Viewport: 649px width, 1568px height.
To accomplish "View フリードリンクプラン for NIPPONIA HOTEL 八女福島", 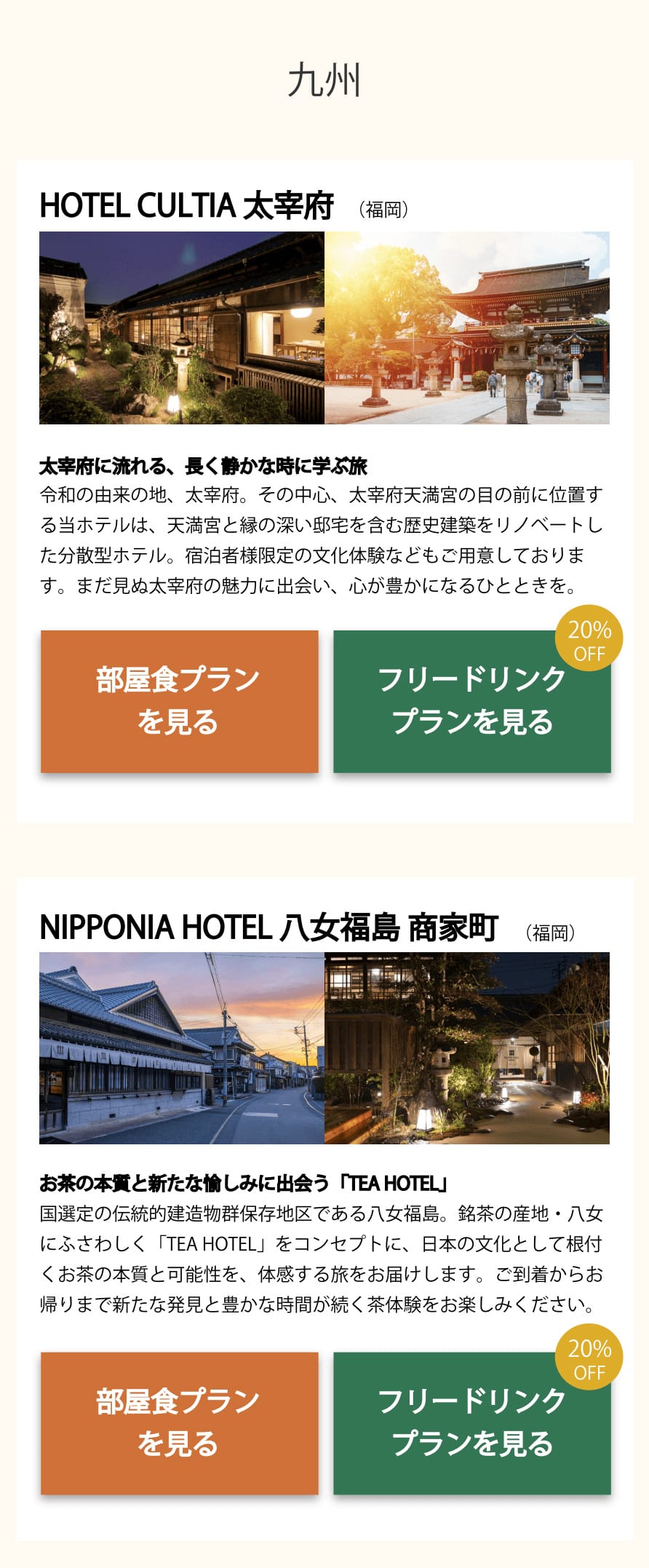I will pos(471,1423).
